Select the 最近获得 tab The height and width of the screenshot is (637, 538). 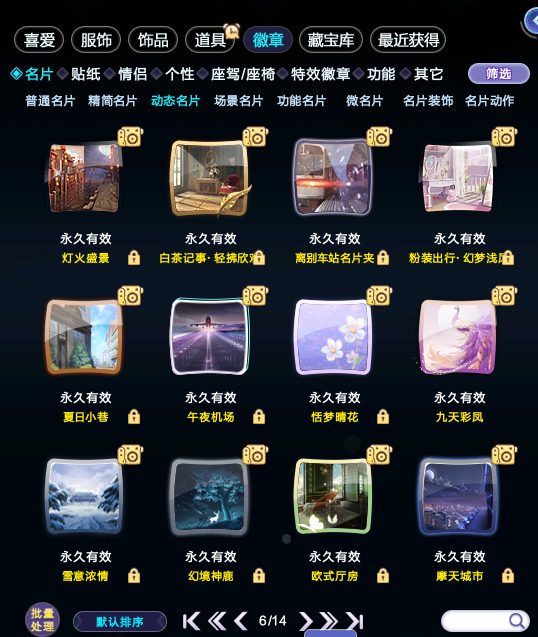coord(408,40)
